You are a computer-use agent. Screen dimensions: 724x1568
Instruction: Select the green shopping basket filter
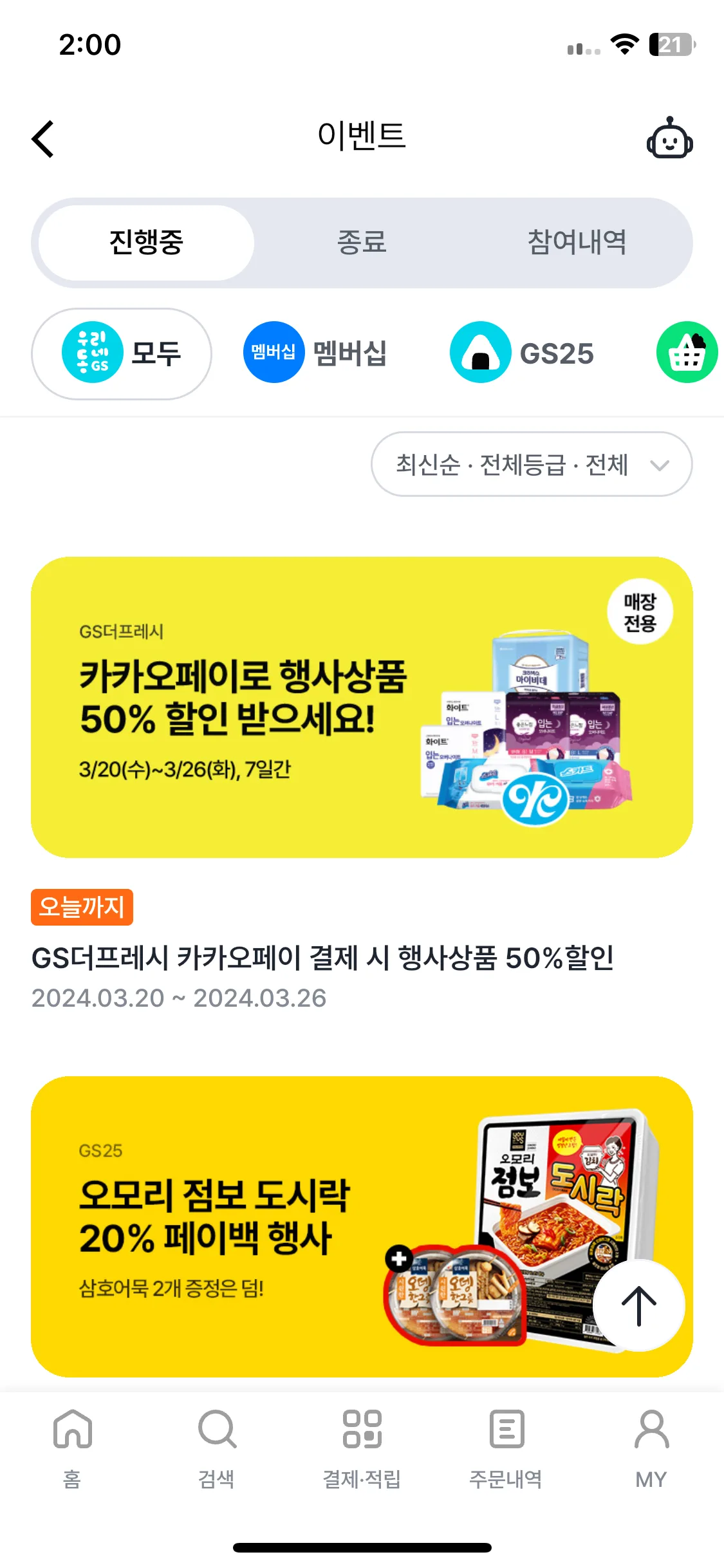pos(687,353)
